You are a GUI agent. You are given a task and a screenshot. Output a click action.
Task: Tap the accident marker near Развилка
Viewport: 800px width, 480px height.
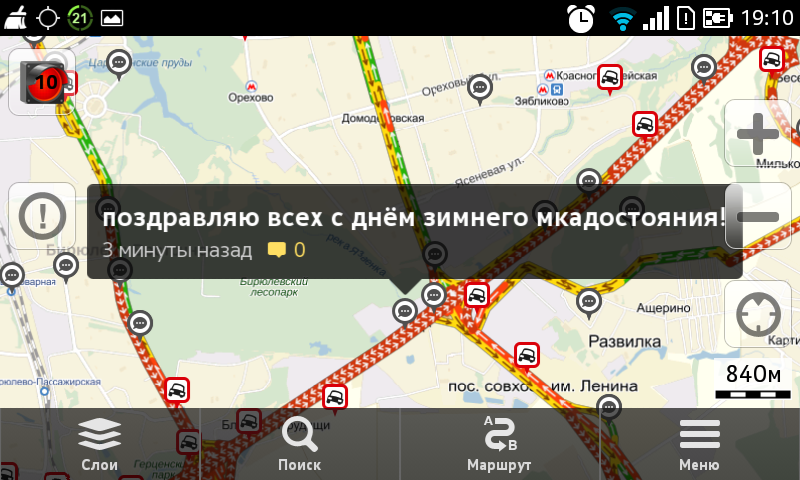[x=527, y=354]
